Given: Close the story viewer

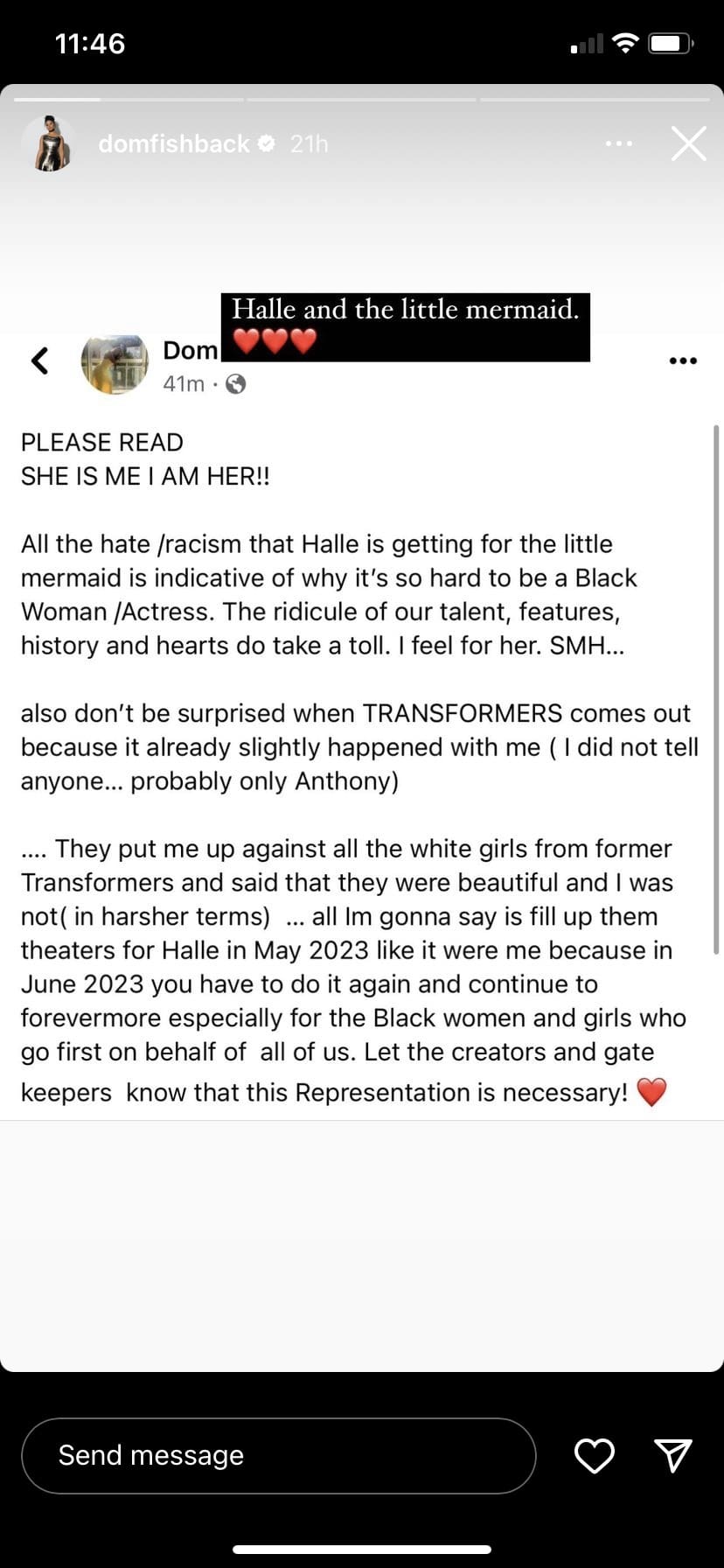Looking at the screenshot, I should [688, 143].
